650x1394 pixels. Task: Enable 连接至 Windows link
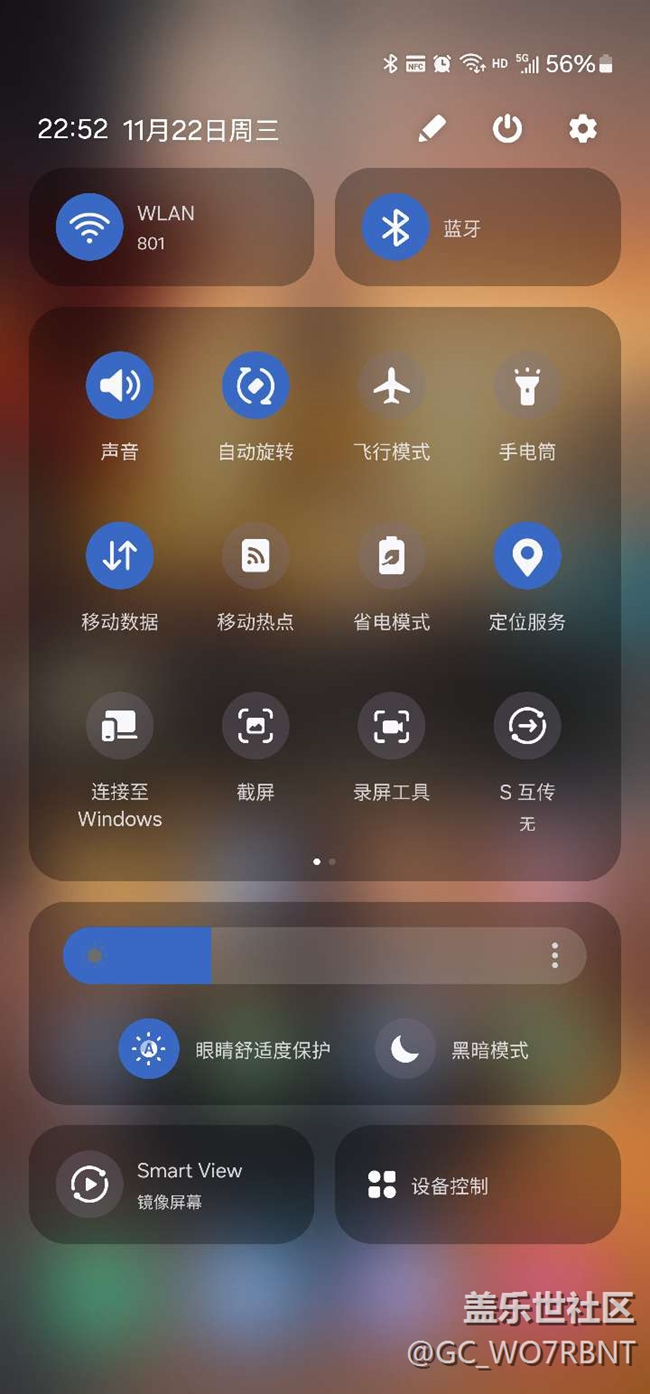point(120,725)
